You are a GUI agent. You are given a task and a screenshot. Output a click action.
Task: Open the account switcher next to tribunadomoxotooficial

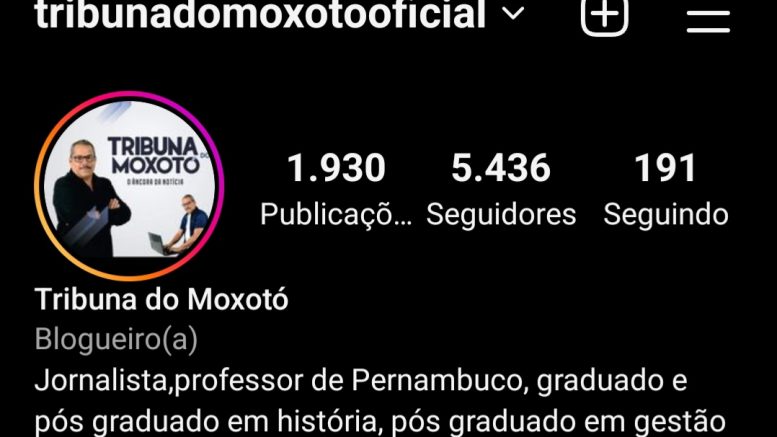[513, 14]
